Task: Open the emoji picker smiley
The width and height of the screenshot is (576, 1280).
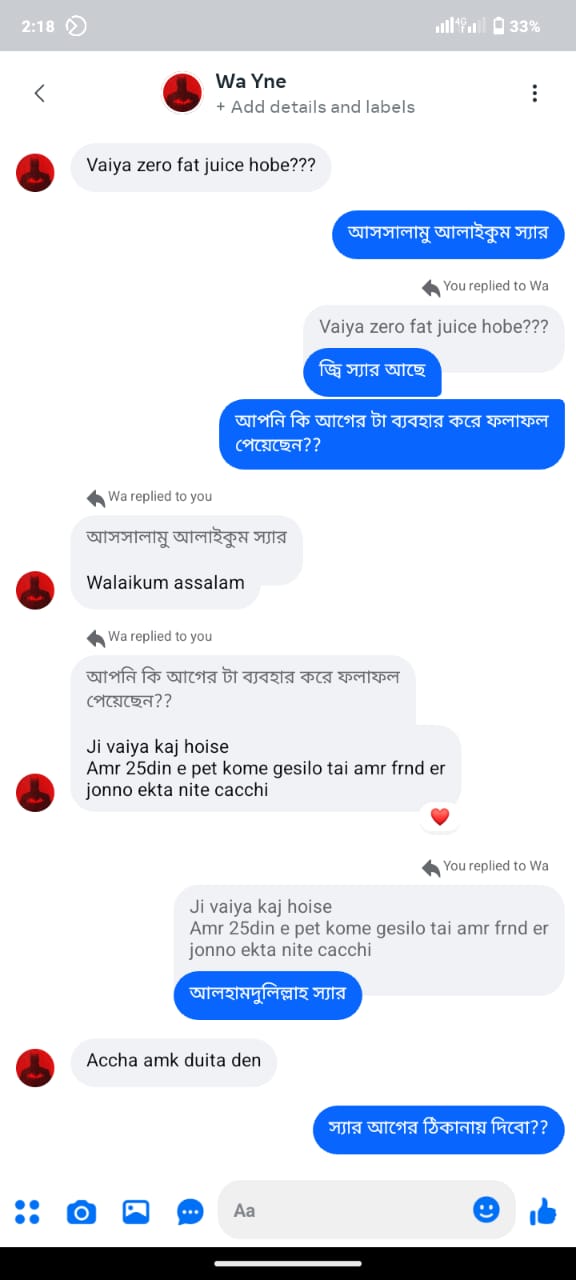Action: pyautogui.click(x=486, y=1210)
